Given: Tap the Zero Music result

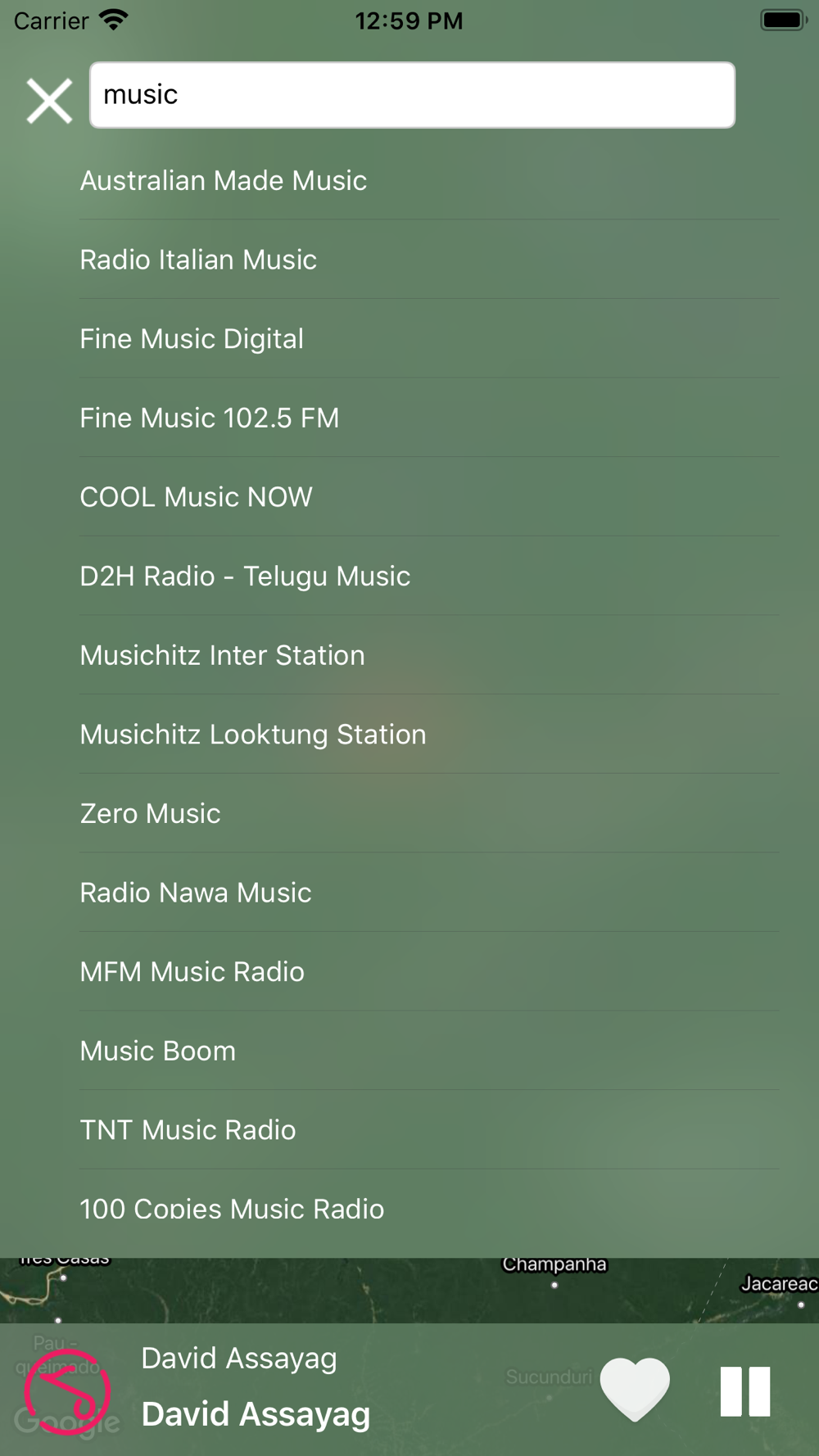Looking at the screenshot, I should coord(429,813).
